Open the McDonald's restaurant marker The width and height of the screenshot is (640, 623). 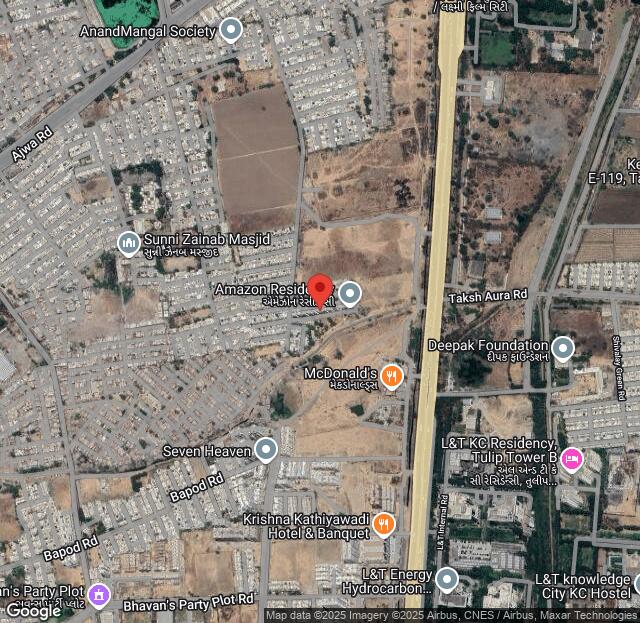tap(393, 376)
